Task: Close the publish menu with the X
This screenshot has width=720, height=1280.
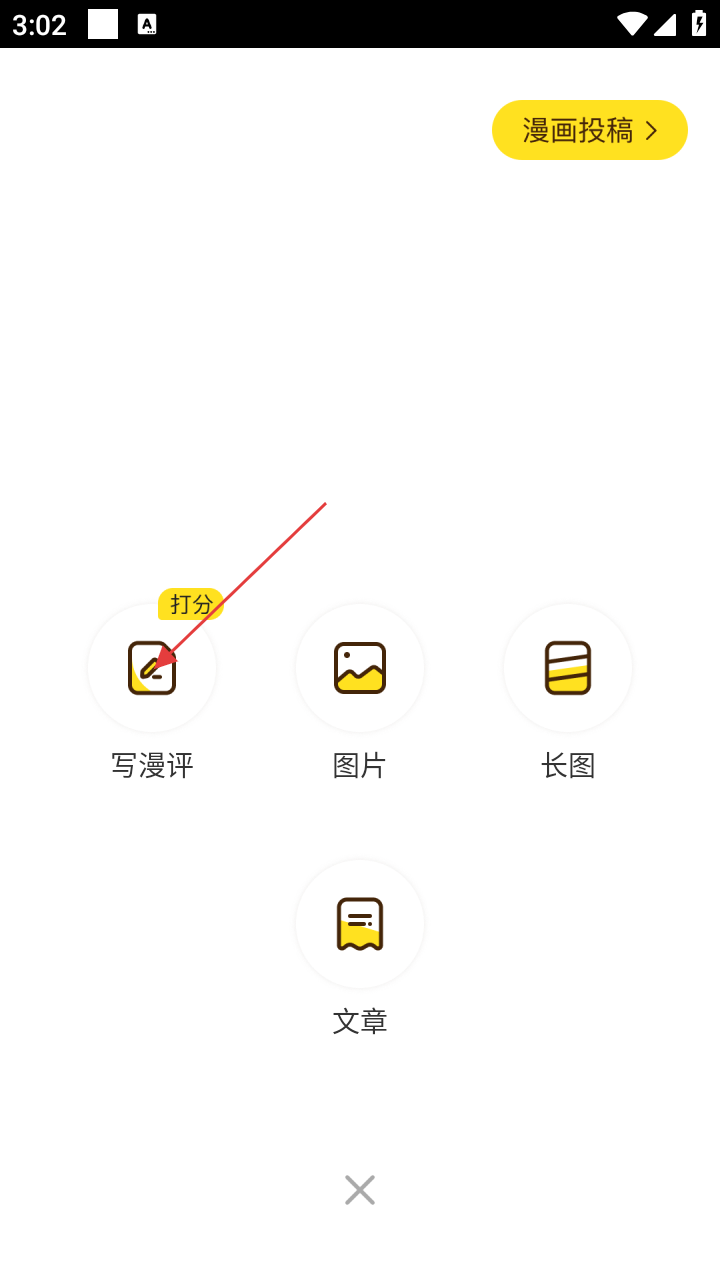Action: (360, 1190)
